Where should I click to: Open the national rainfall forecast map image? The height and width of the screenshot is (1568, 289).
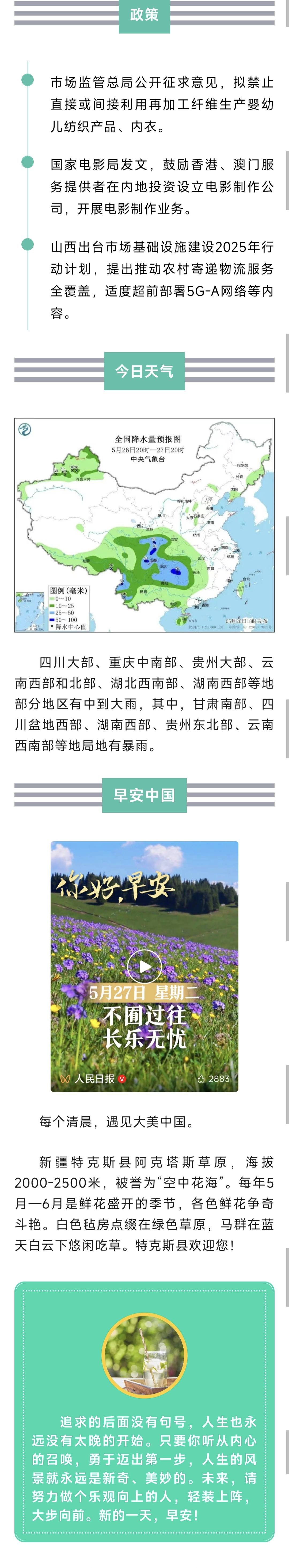144,525
